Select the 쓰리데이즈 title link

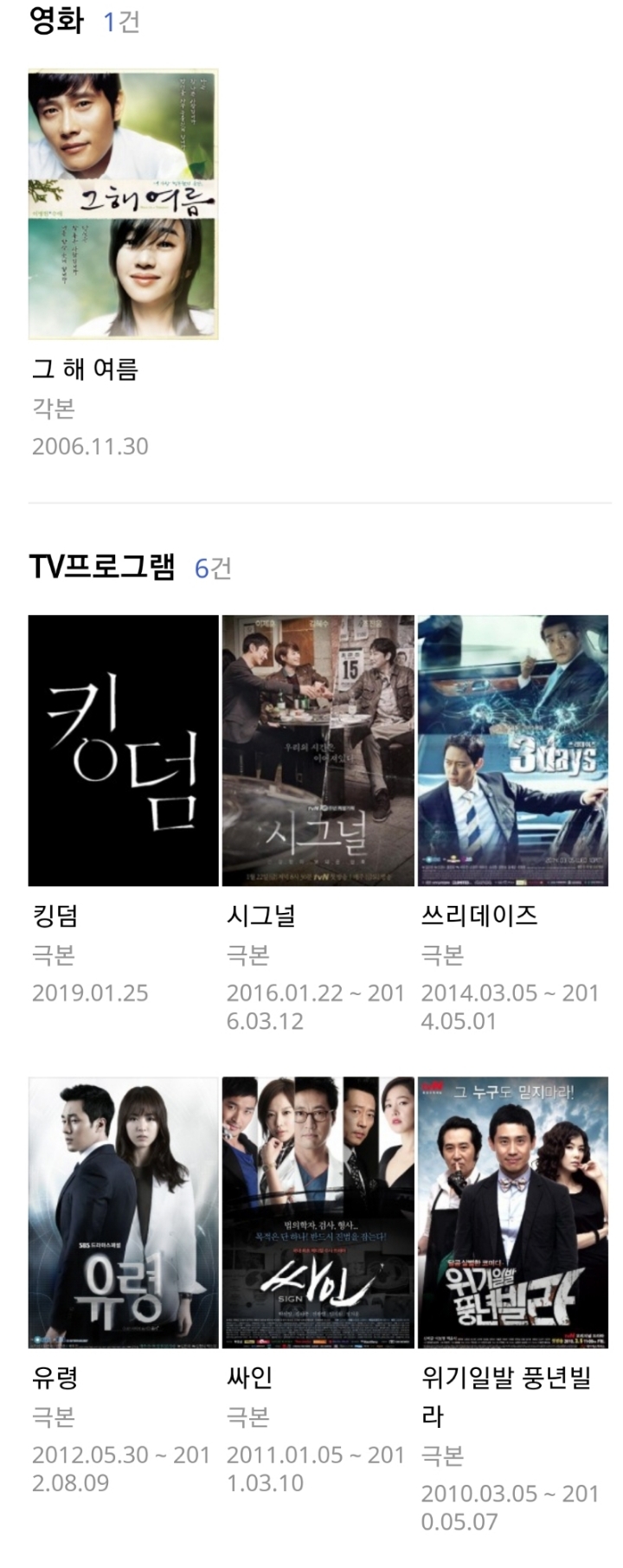[476, 921]
